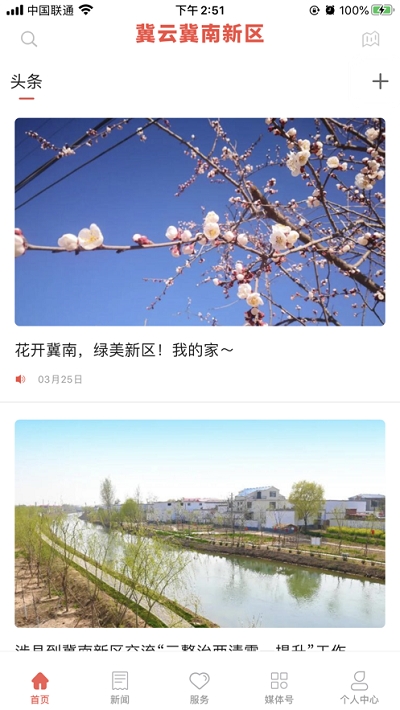Open the map icon in top bar

pos(371,39)
